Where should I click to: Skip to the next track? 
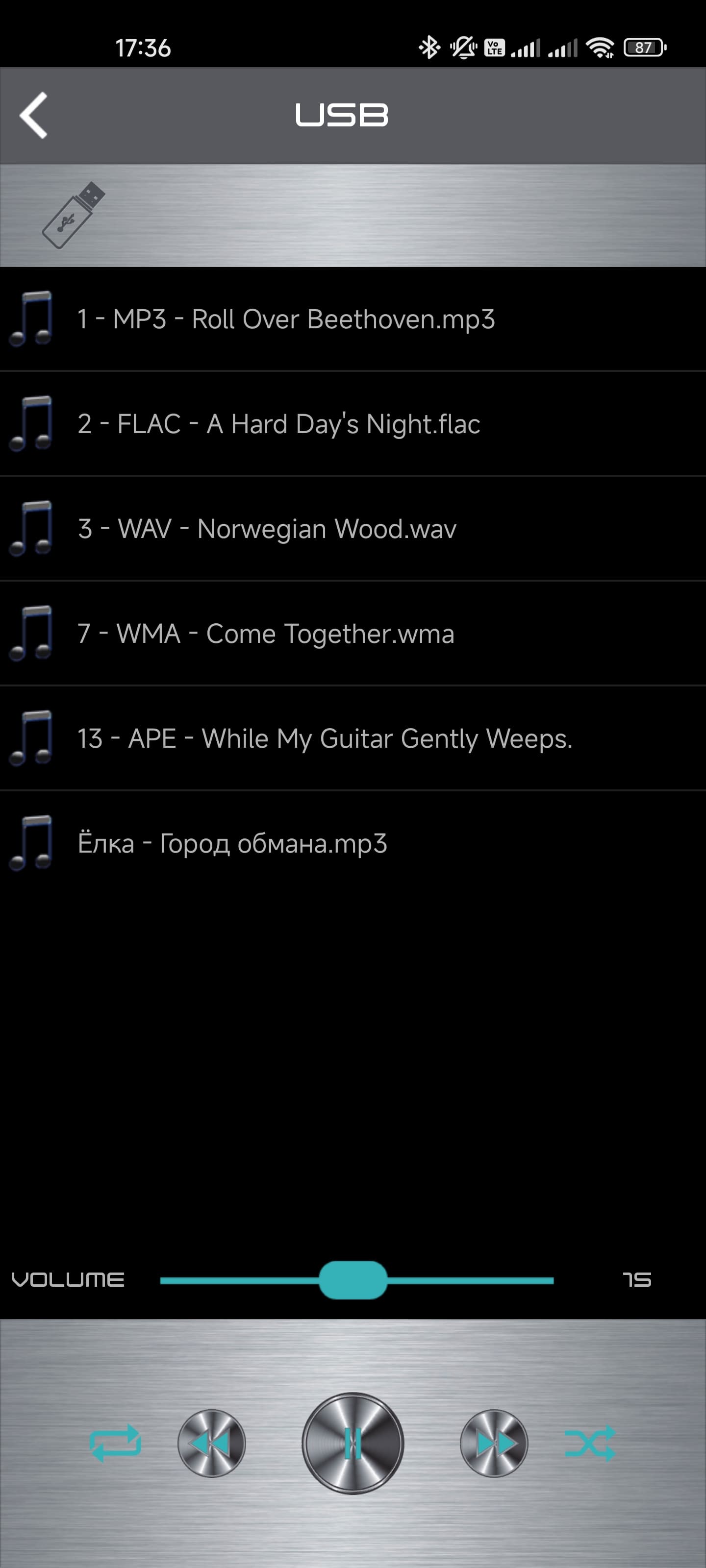tap(493, 1443)
